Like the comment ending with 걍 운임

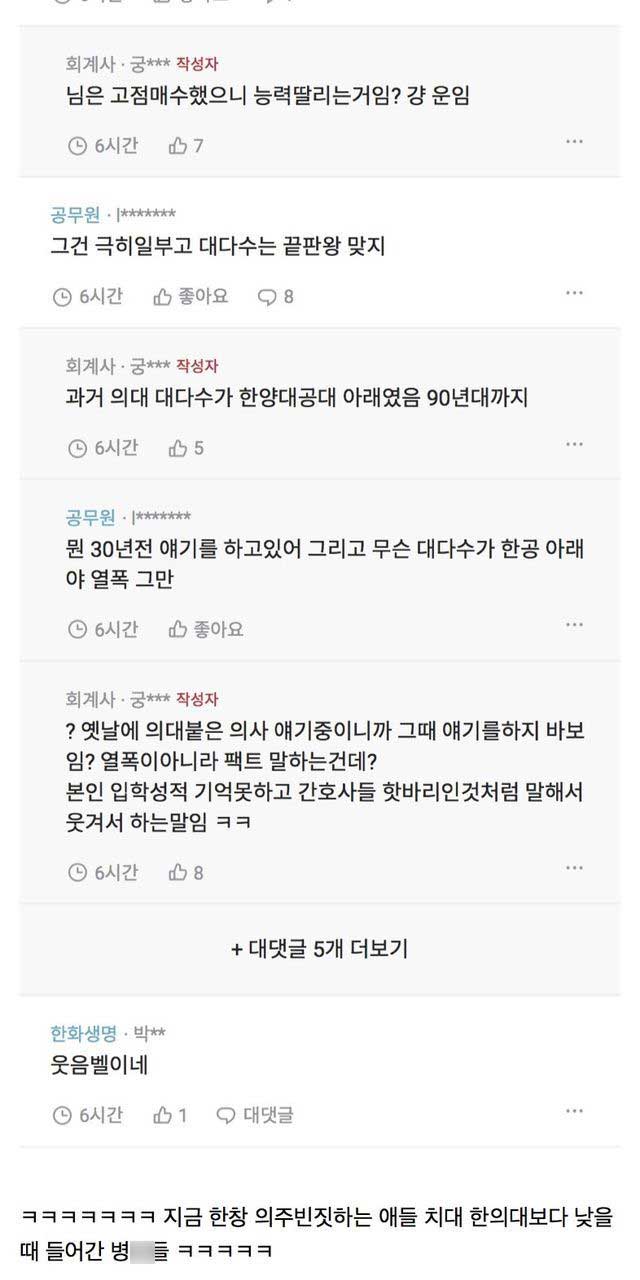click(x=186, y=146)
